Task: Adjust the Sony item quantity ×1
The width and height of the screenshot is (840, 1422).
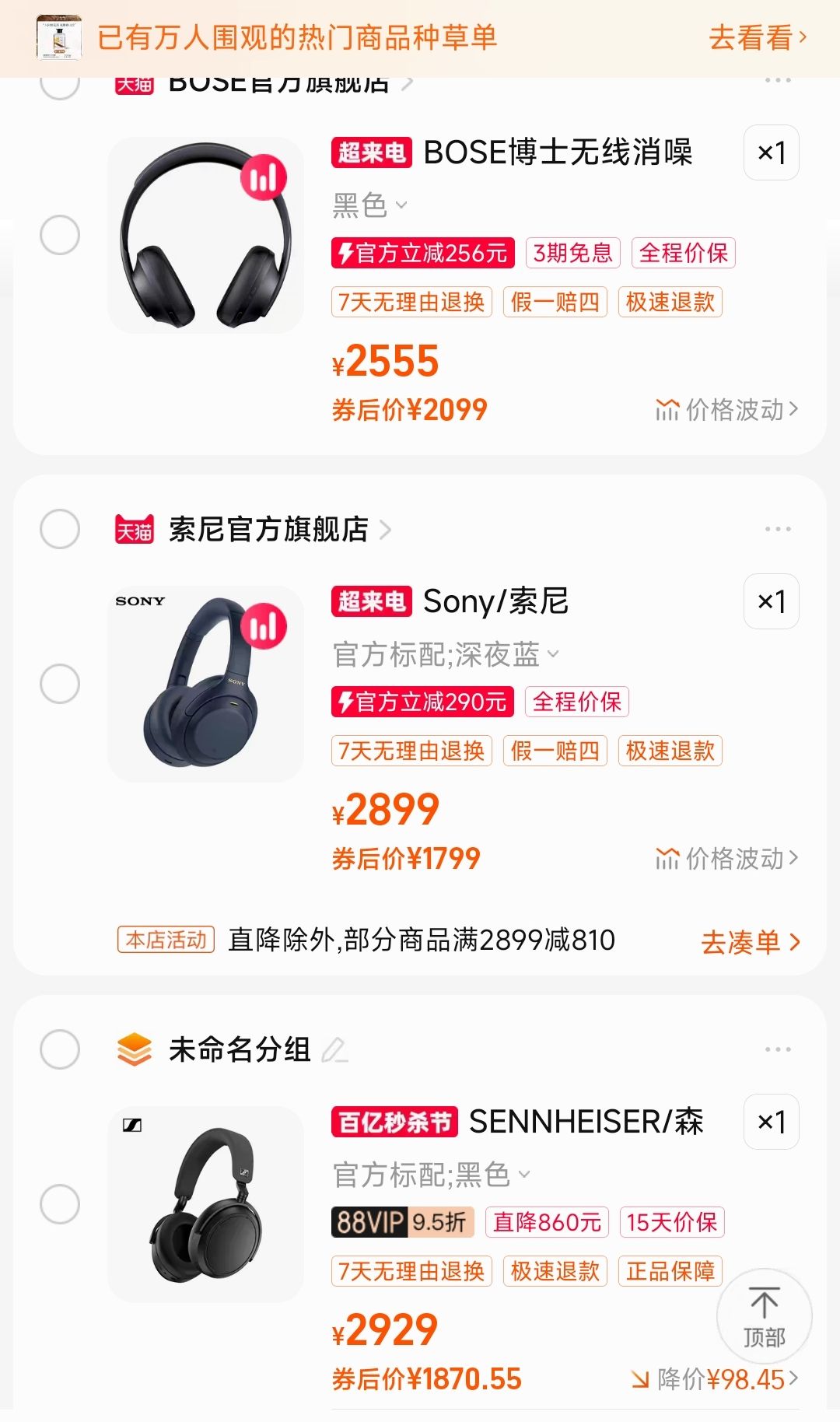Action: point(771,601)
